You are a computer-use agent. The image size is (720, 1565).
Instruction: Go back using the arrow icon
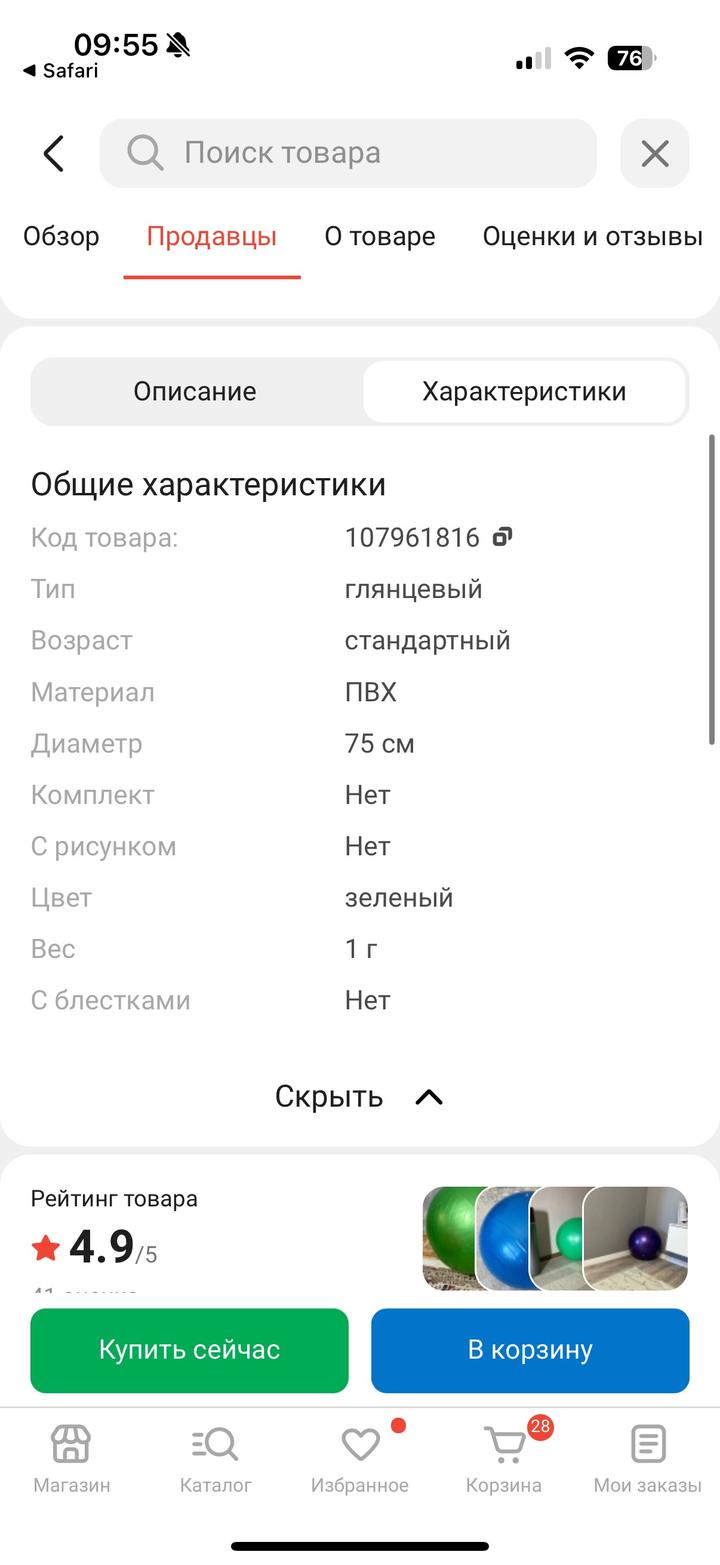pyautogui.click(x=54, y=153)
